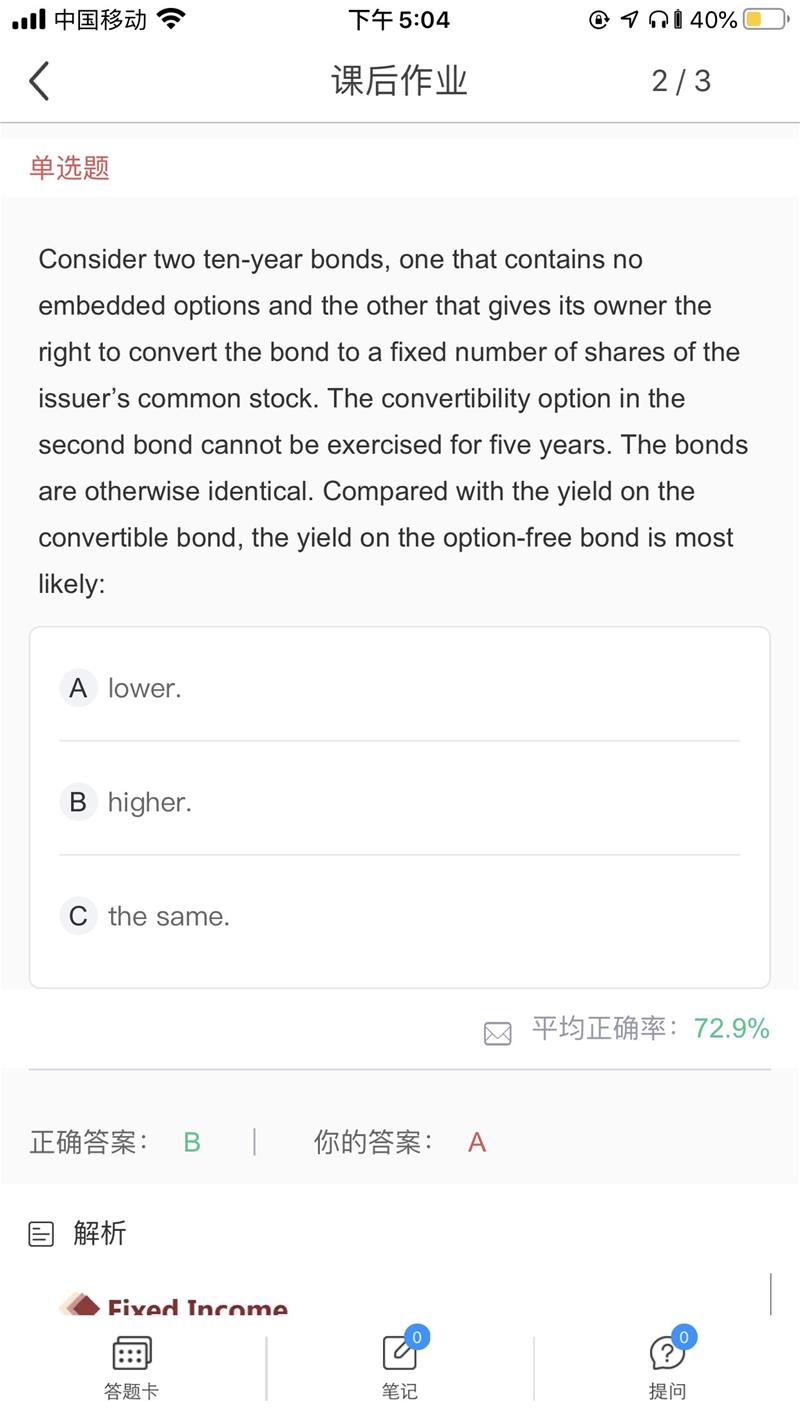
Task: Select answer option A lower
Action: tap(400, 688)
